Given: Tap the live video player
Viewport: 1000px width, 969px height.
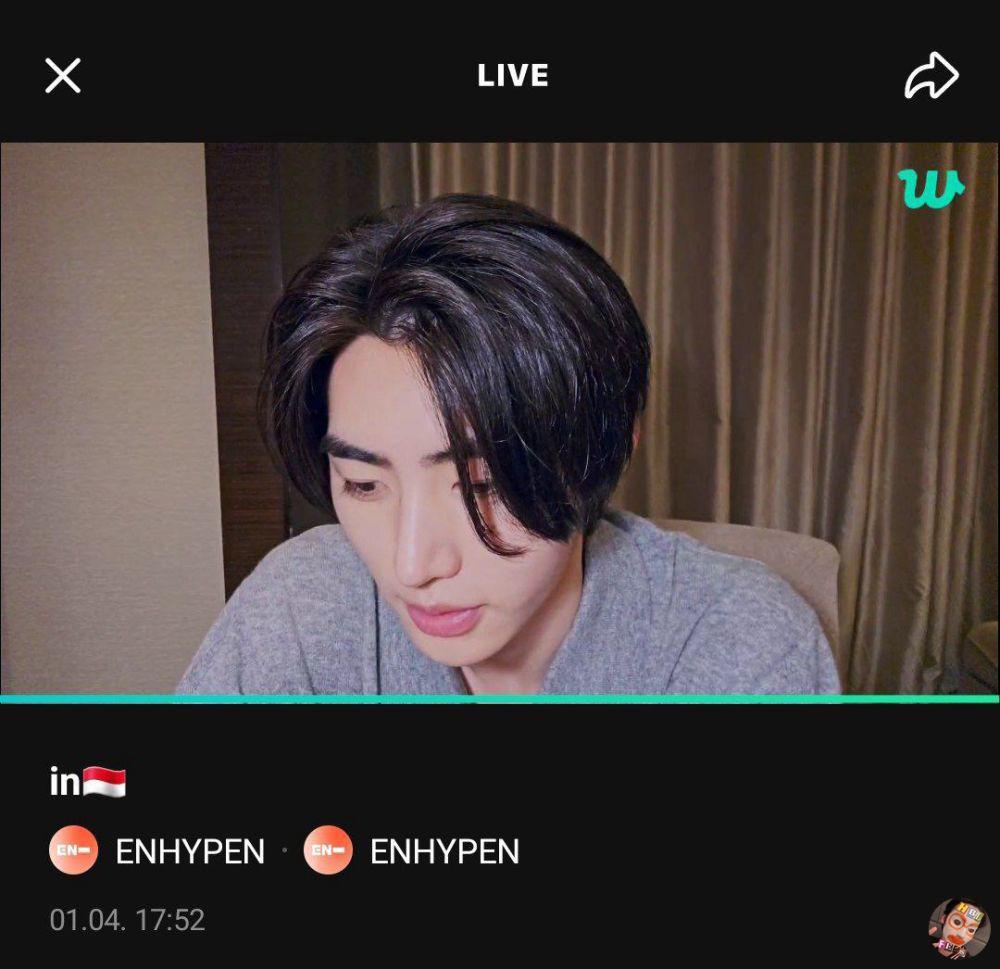Looking at the screenshot, I should 500,418.
